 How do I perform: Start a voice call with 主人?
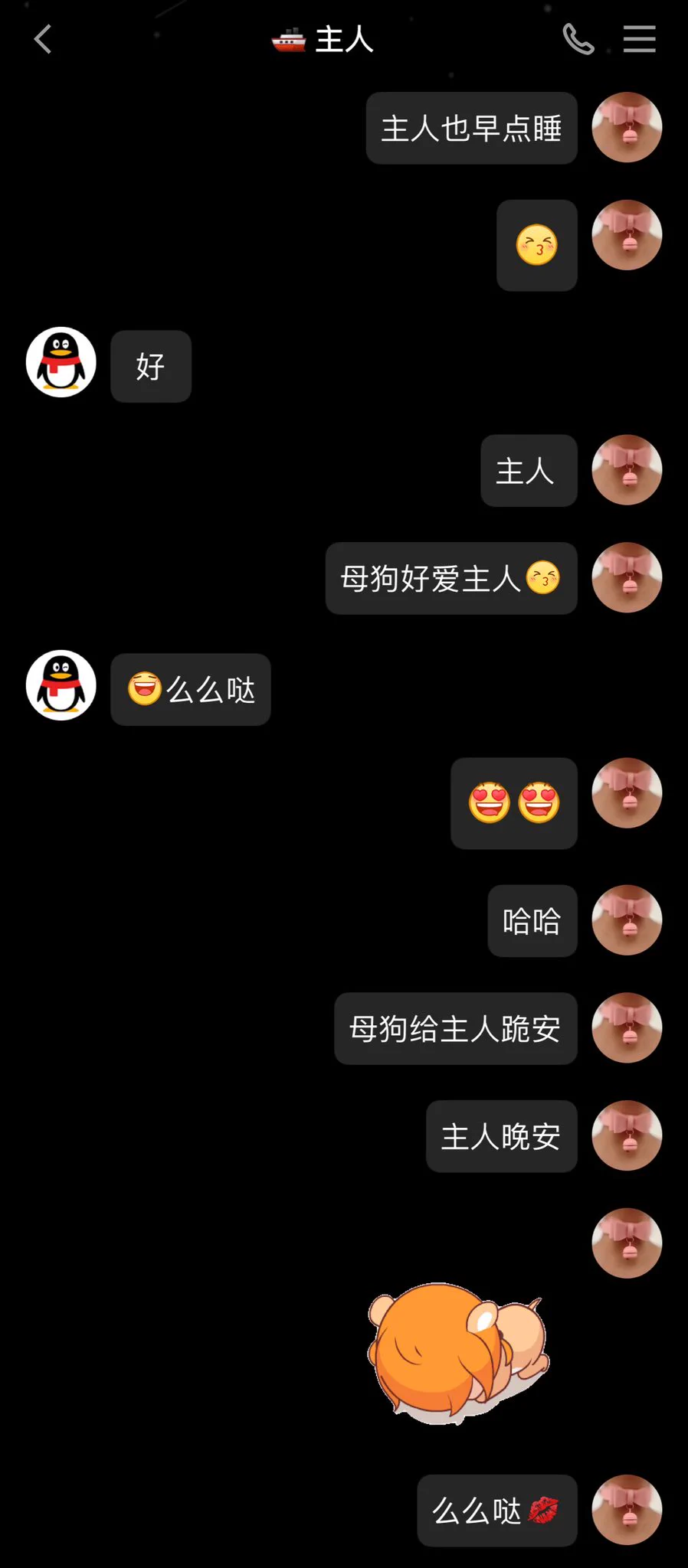pyautogui.click(x=578, y=39)
